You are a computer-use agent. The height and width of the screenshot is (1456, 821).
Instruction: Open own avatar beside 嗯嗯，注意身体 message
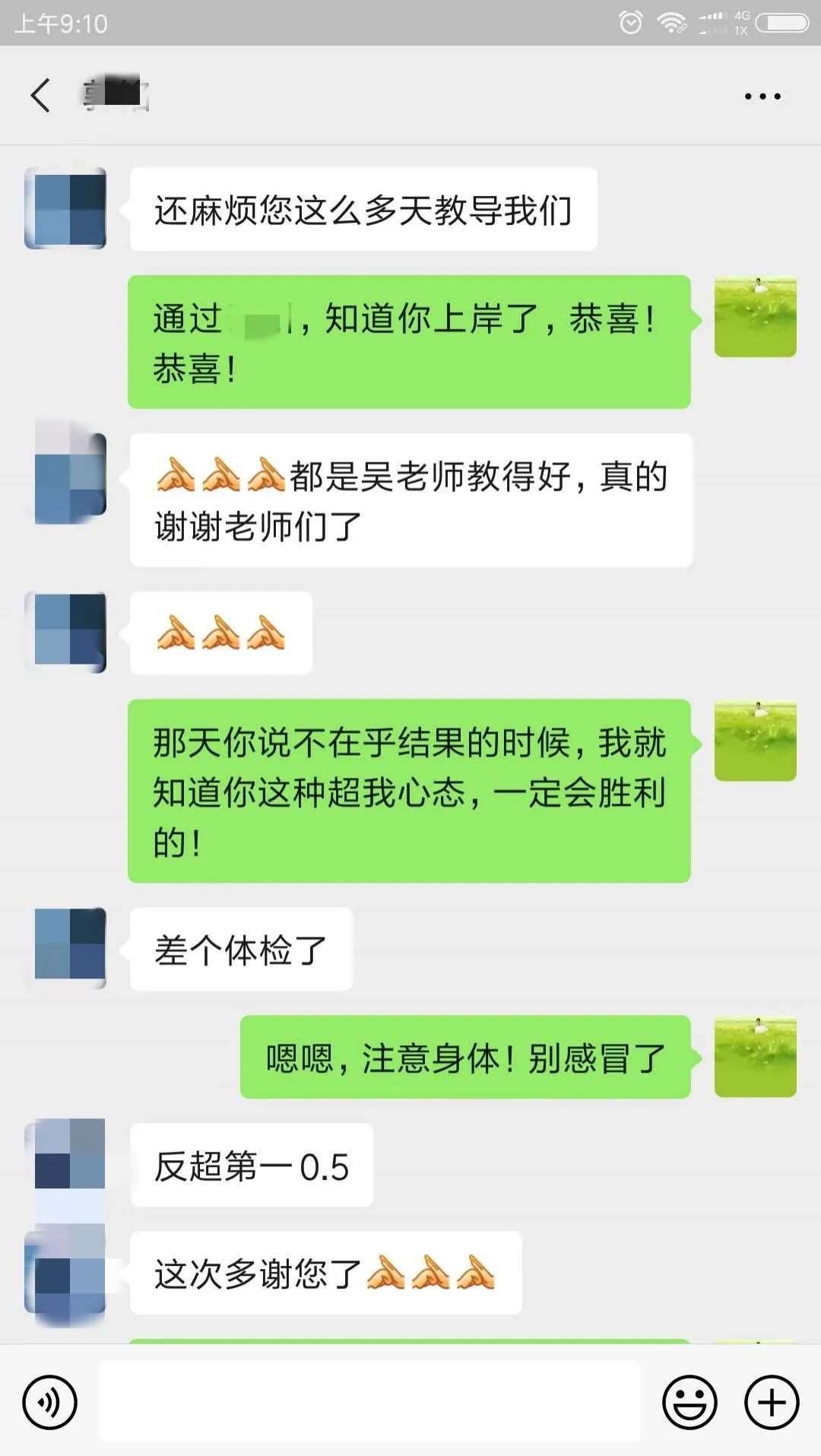pyautogui.click(x=755, y=1056)
